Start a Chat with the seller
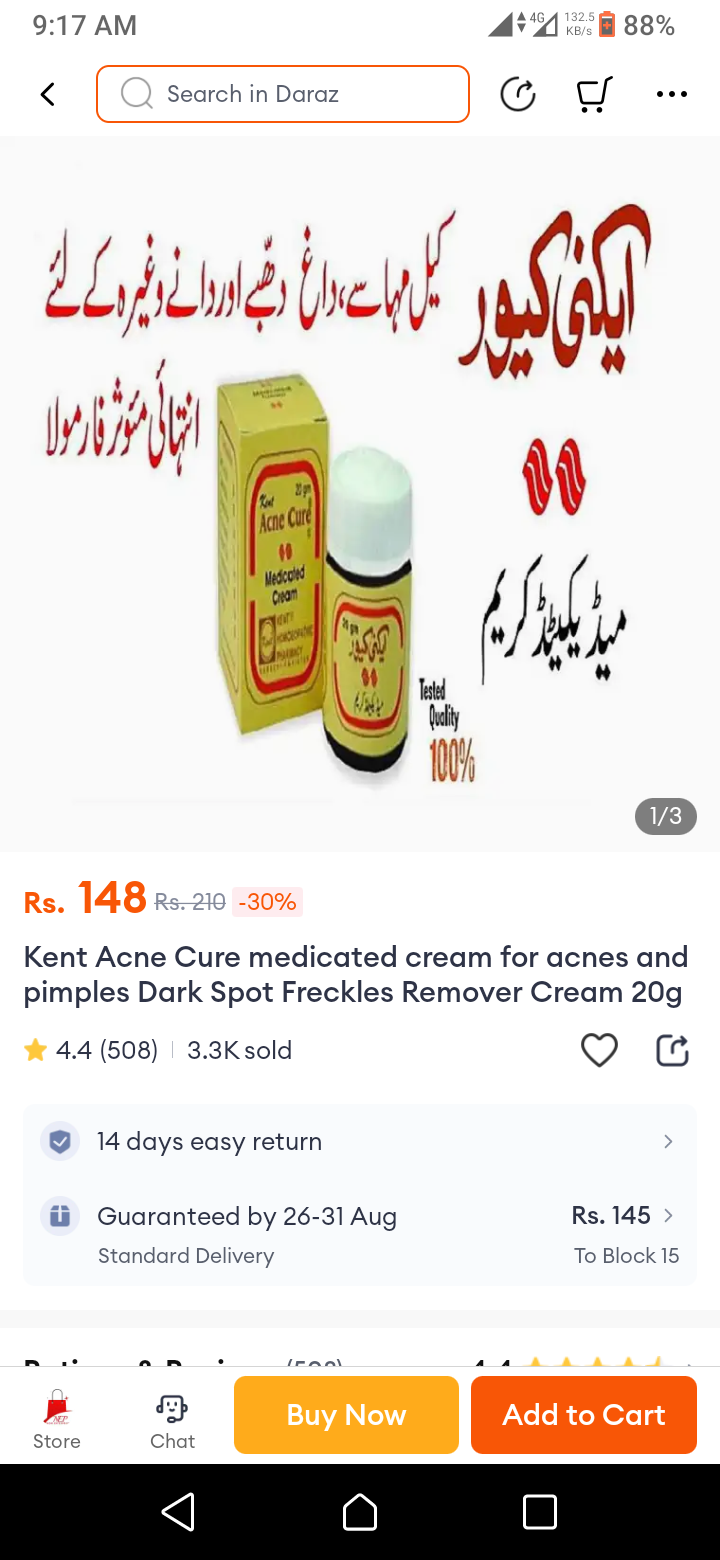Image resolution: width=720 pixels, height=1560 pixels. coord(172,1417)
